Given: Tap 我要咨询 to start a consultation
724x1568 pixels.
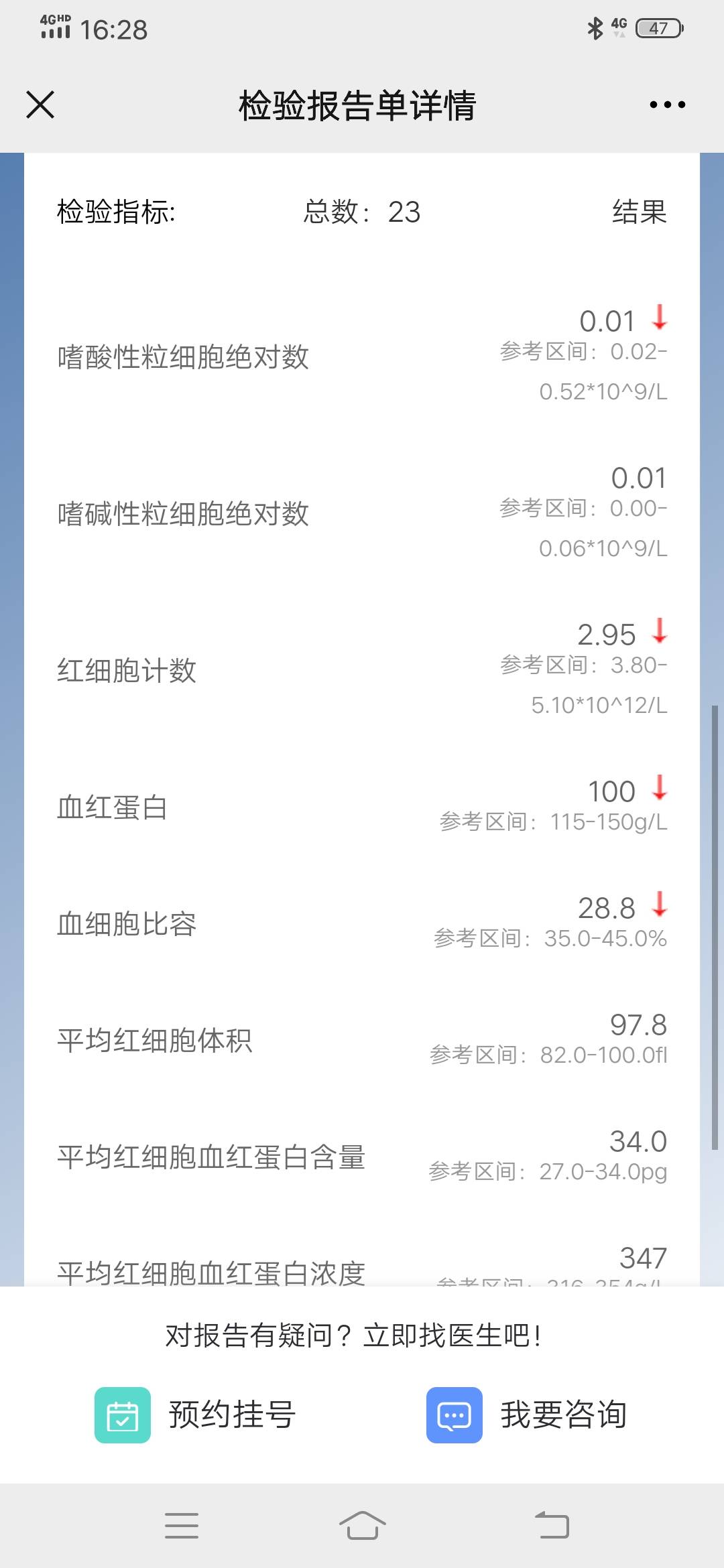Looking at the screenshot, I should pyautogui.click(x=564, y=1415).
